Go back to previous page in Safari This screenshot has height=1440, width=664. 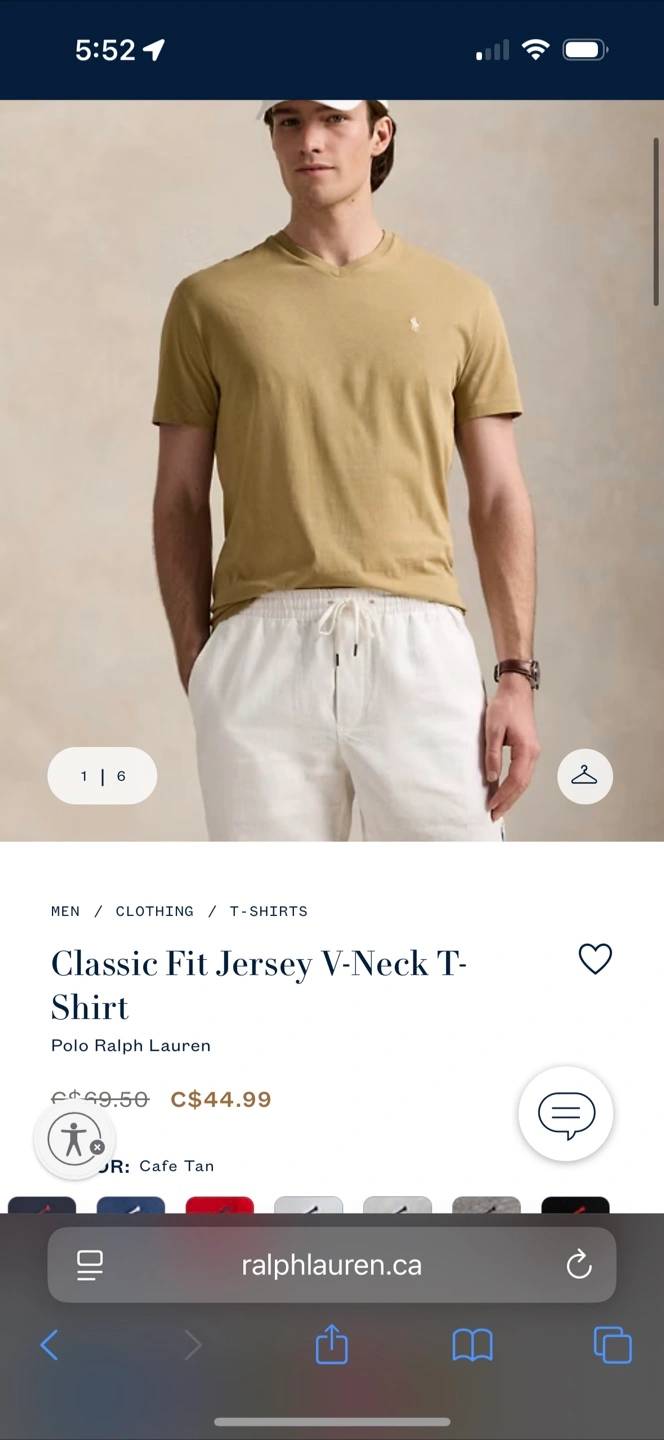(x=49, y=1346)
